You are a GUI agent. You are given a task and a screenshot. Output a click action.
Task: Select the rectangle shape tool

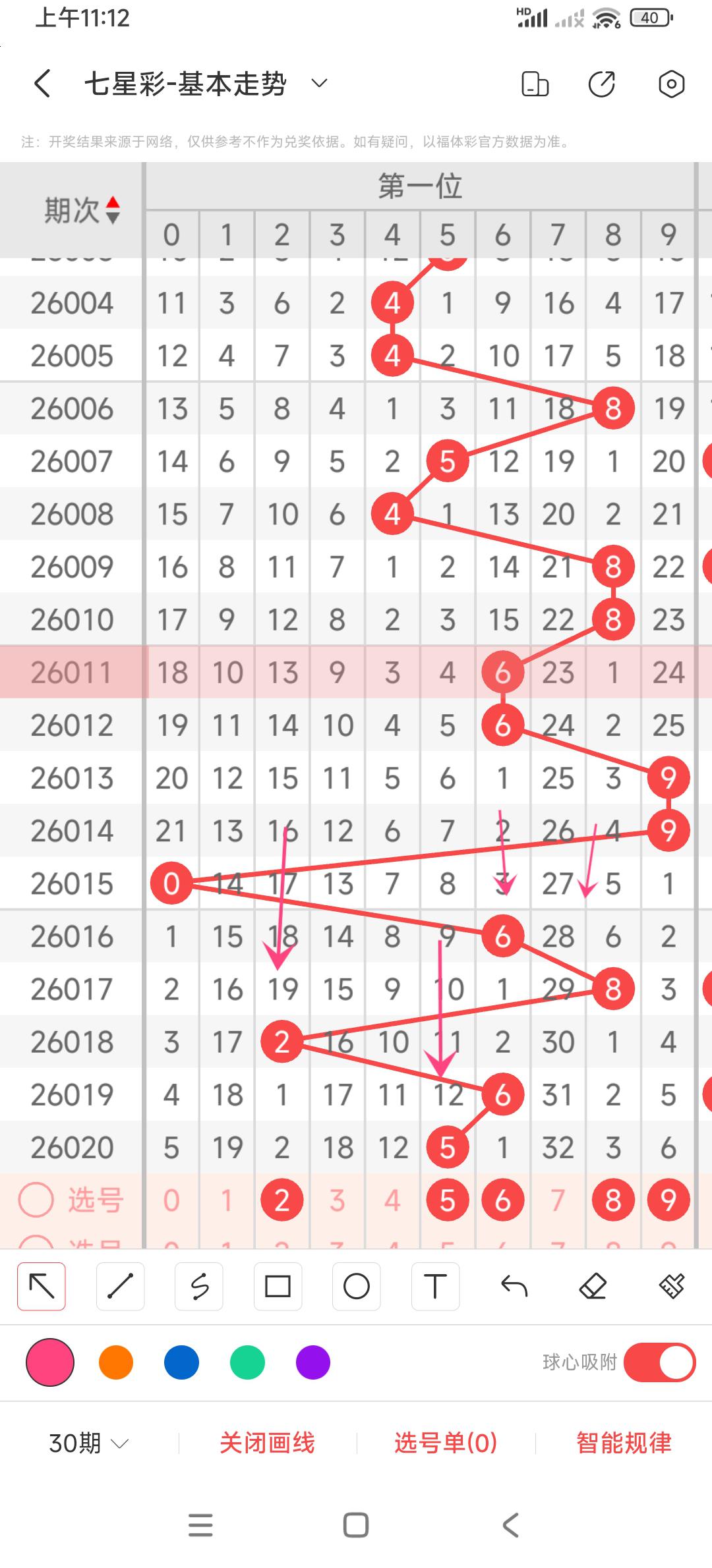coord(278,1287)
